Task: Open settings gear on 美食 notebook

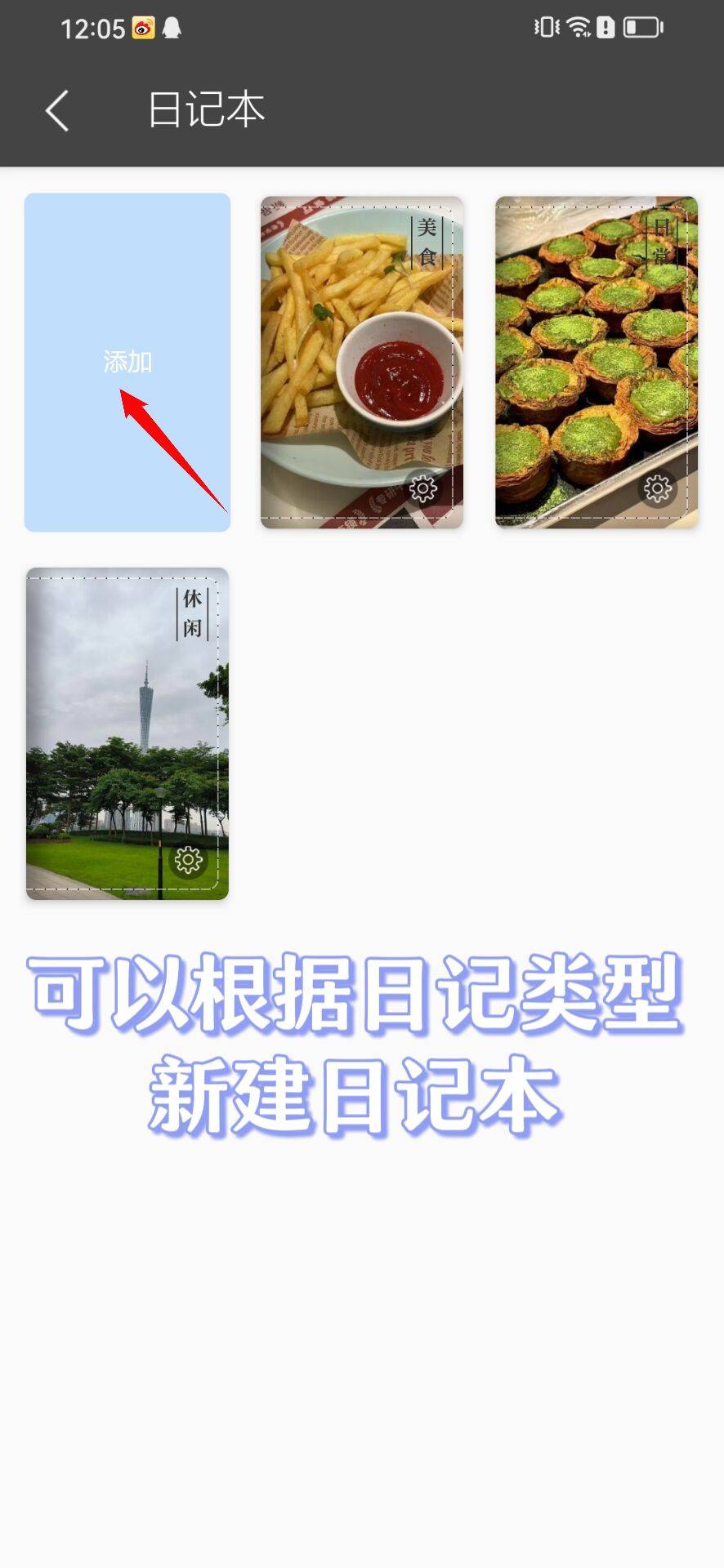Action: pos(422,488)
